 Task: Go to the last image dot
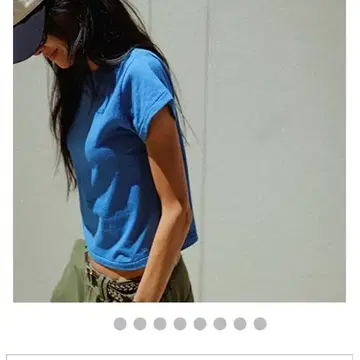(260, 324)
